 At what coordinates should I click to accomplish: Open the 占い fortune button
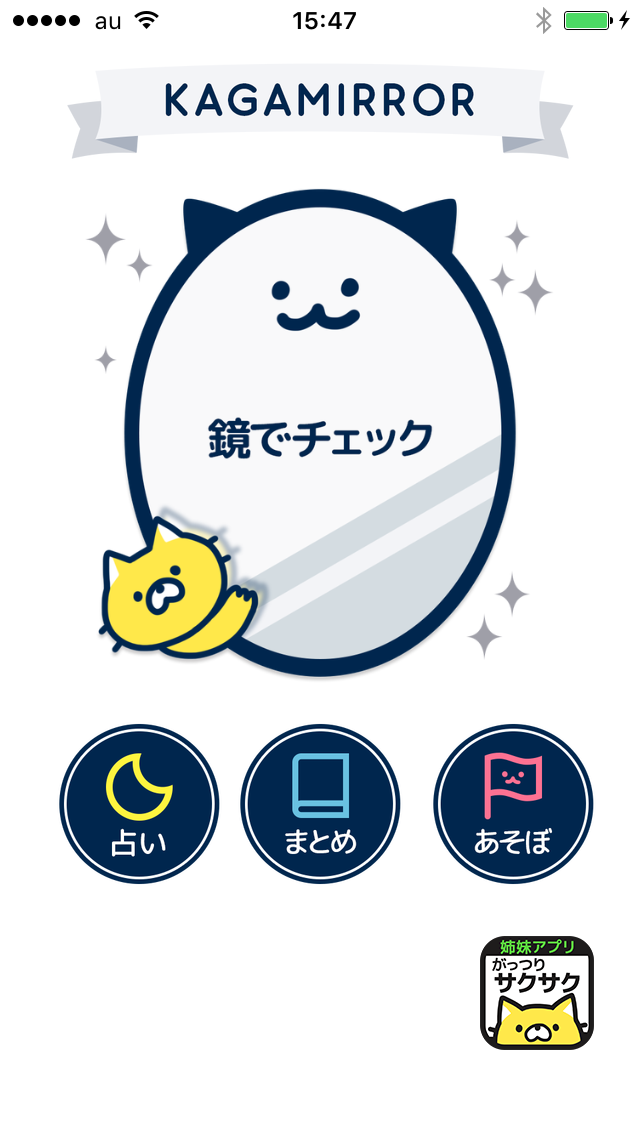point(139,804)
